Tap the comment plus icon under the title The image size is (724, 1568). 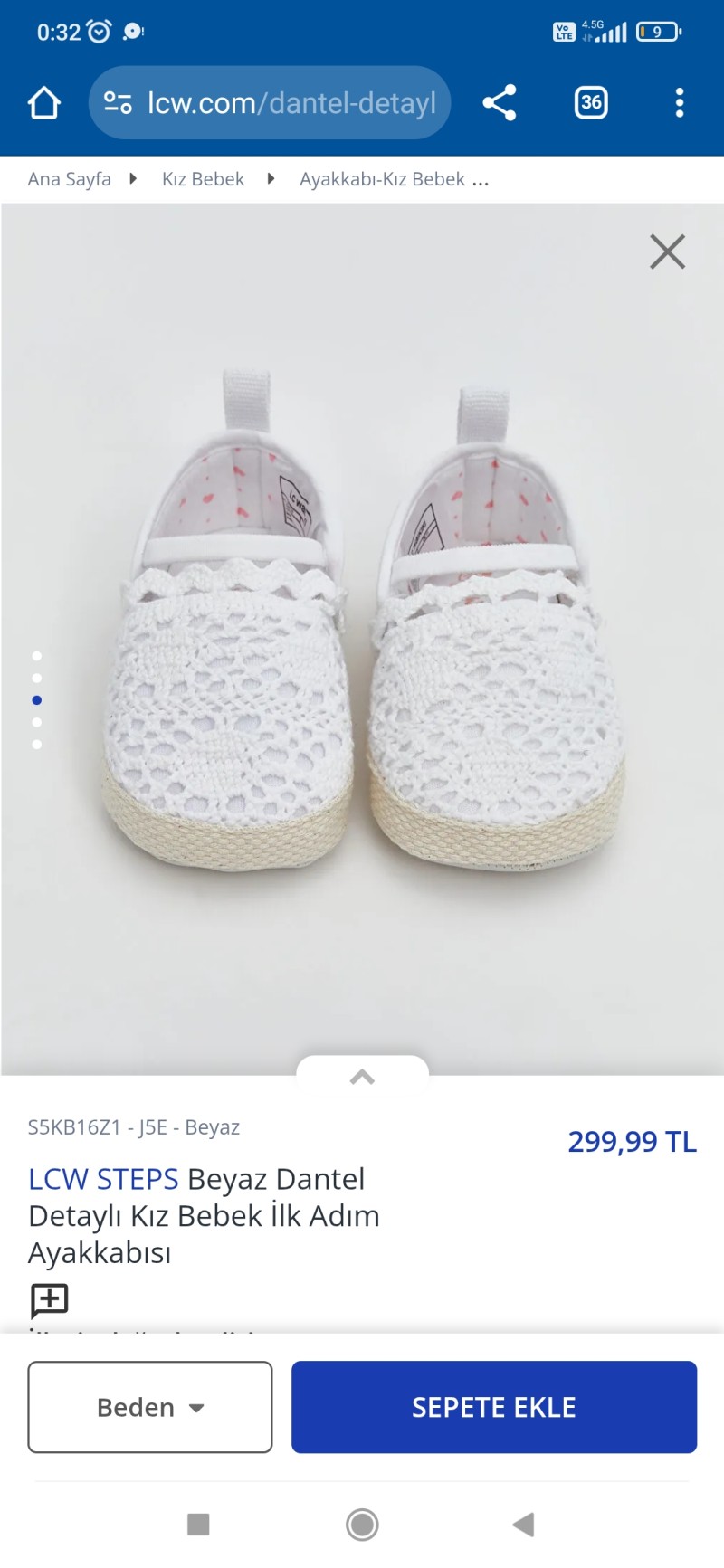coord(50,1300)
